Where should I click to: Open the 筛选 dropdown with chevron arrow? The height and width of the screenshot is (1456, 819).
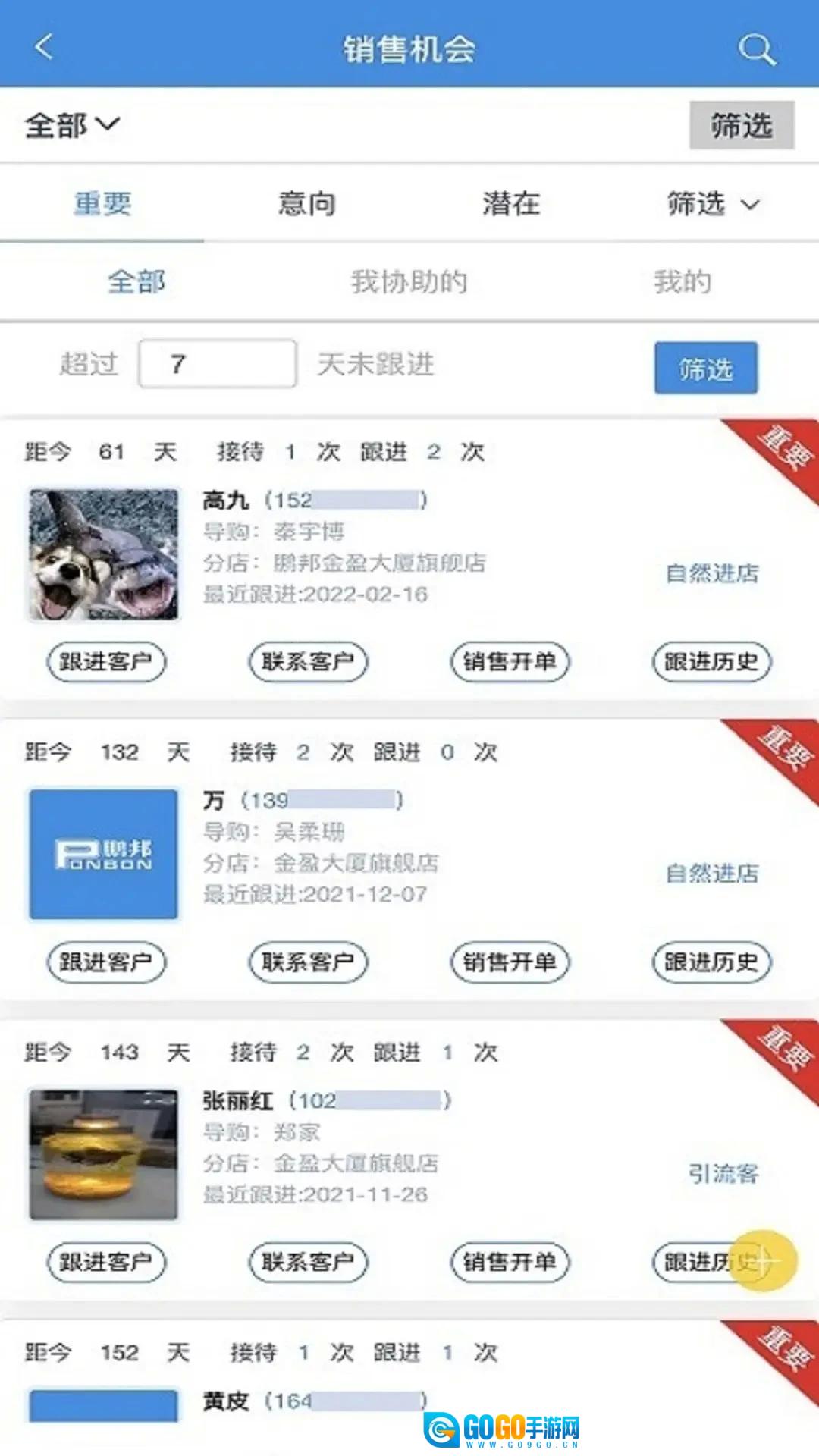click(x=713, y=203)
